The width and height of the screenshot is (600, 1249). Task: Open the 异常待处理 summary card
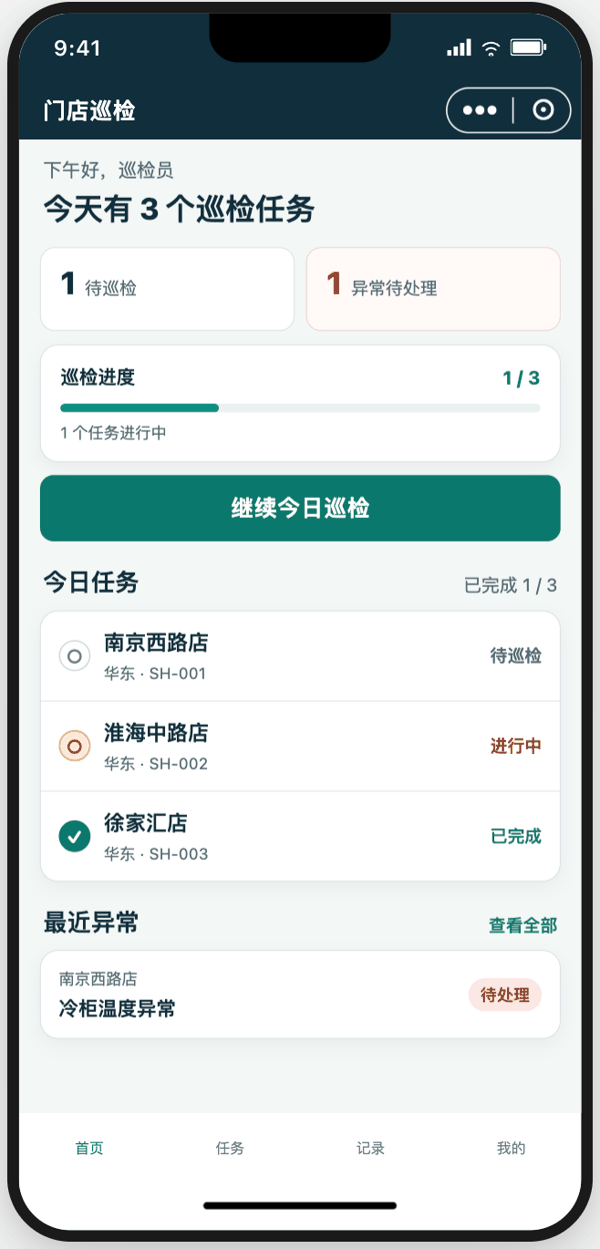click(x=433, y=288)
